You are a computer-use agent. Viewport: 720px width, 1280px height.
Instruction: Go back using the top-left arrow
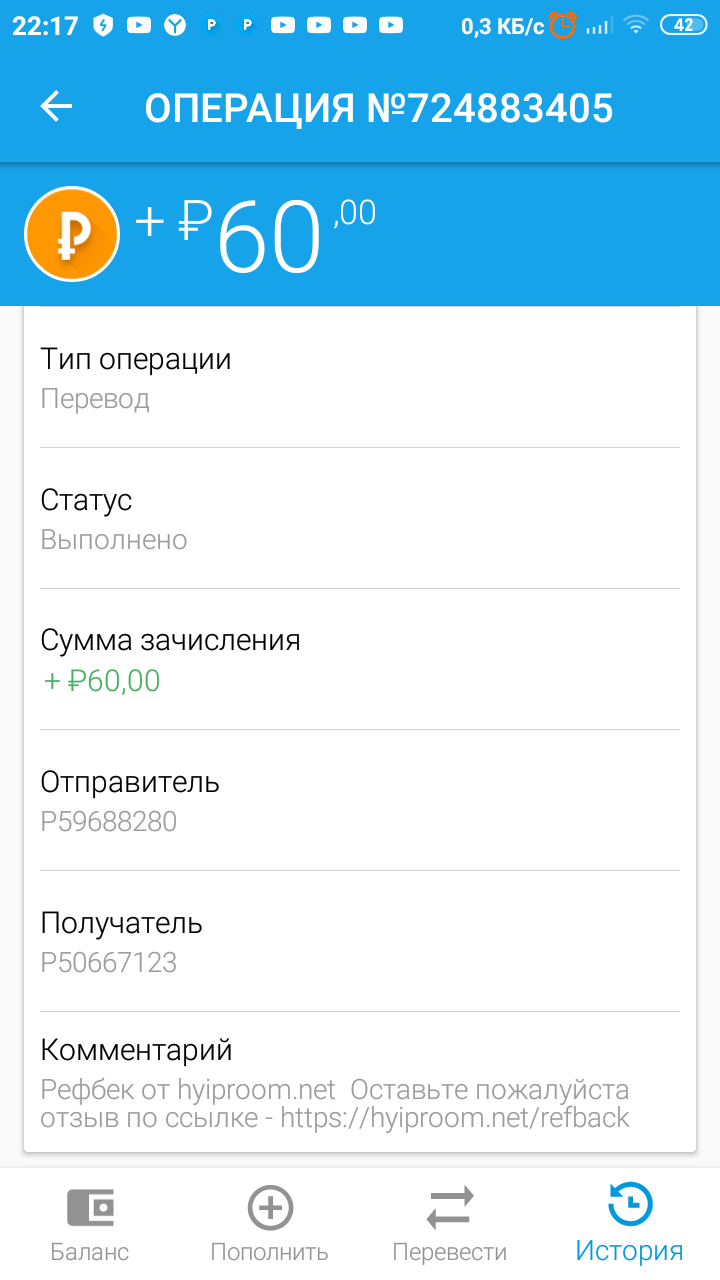tap(56, 107)
